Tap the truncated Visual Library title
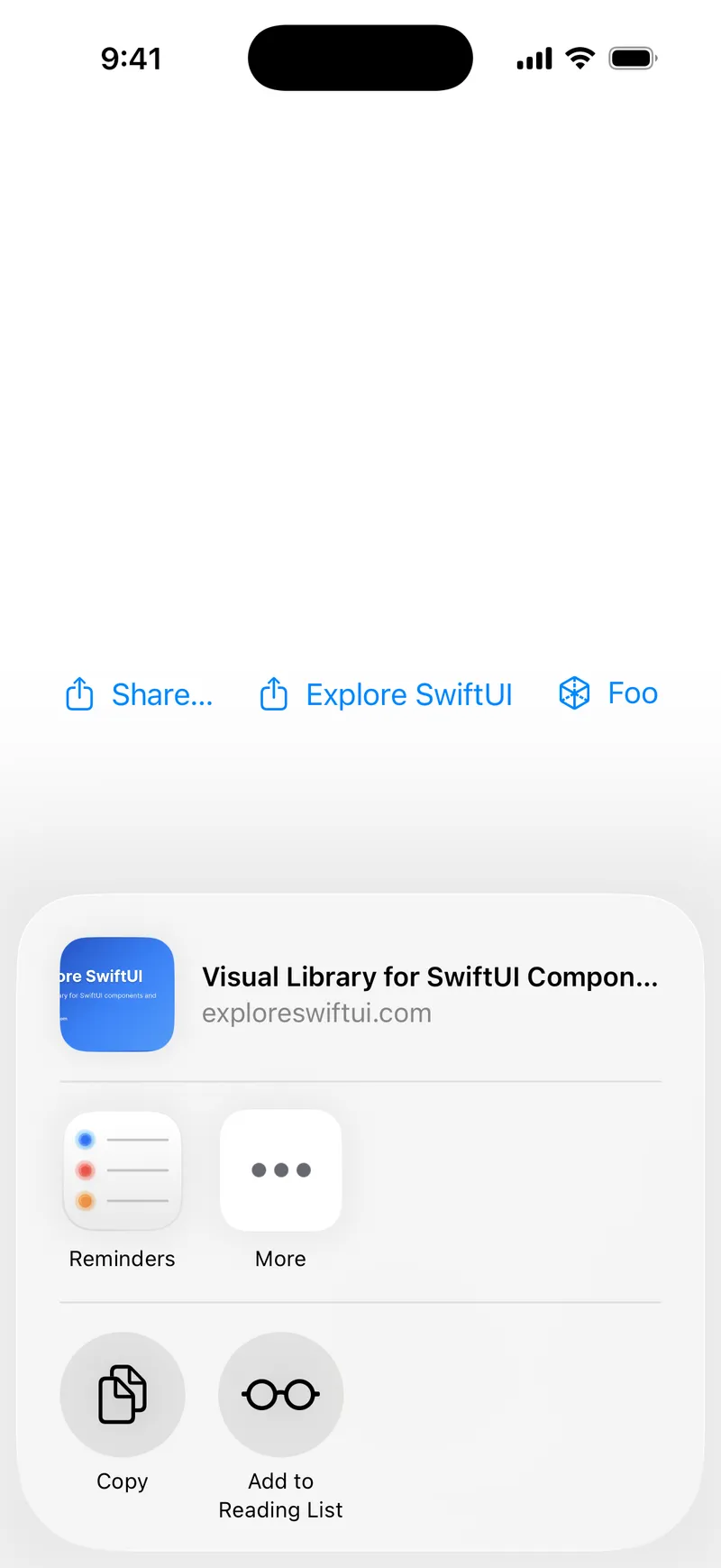 (430, 977)
